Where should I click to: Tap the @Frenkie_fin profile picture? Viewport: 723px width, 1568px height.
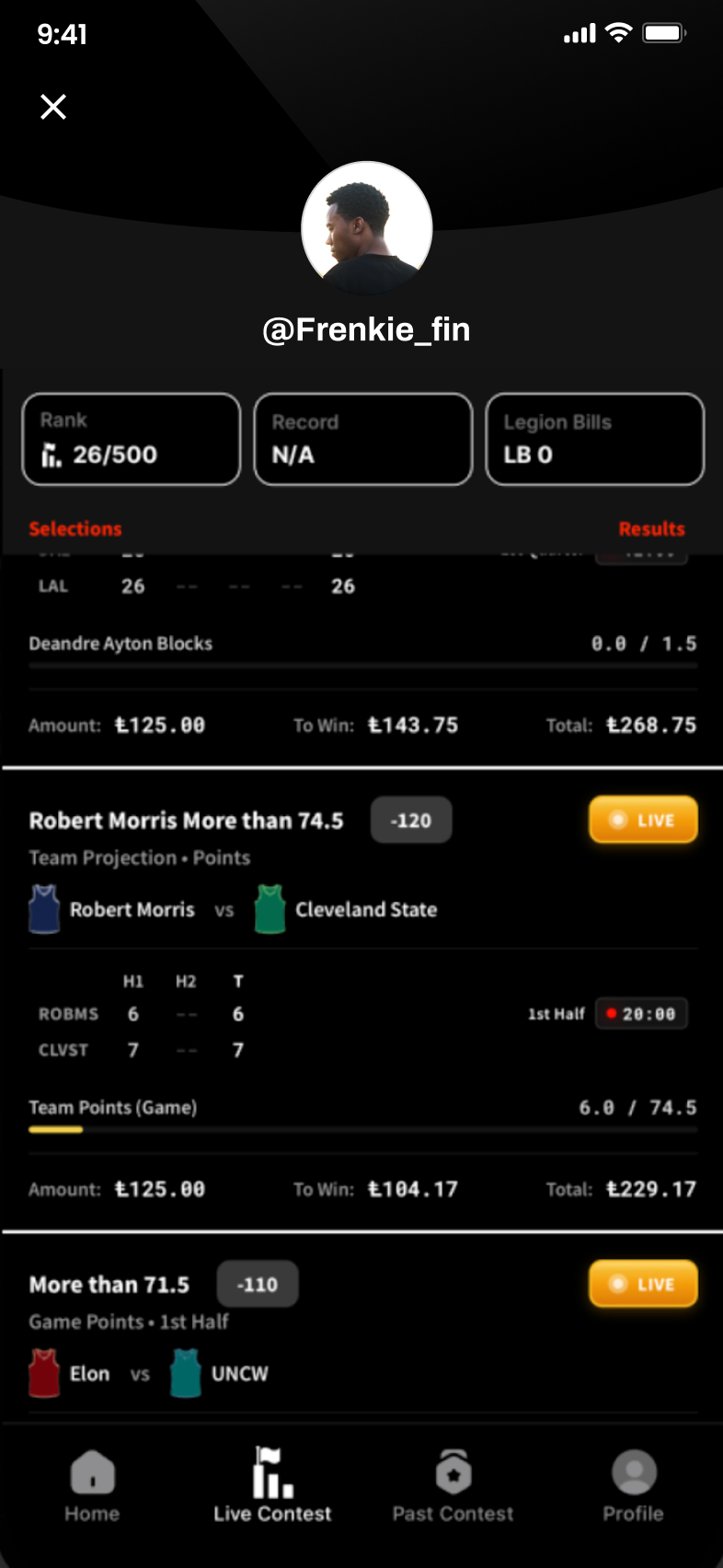click(366, 227)
